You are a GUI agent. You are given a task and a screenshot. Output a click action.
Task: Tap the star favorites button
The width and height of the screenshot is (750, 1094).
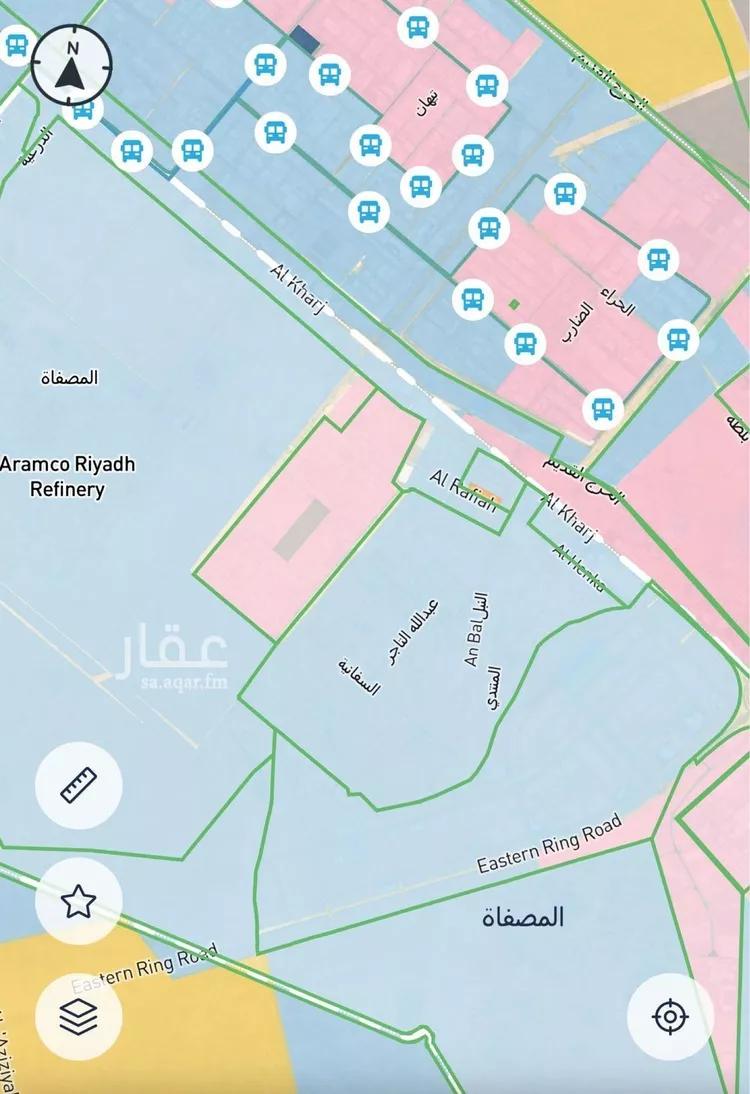(78, 901)
